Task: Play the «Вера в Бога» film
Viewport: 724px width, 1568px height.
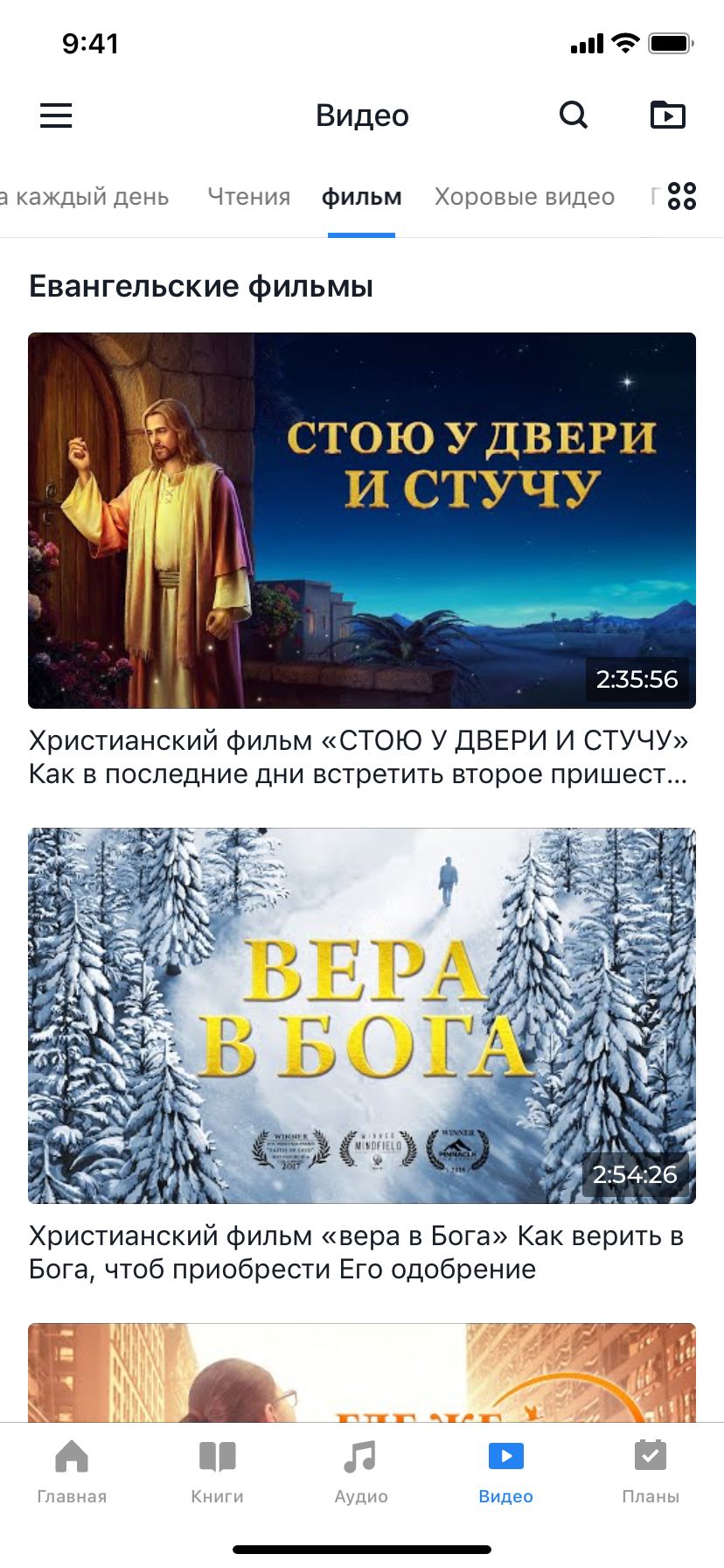Action: pyautogui.click(x=361, y=1015)
